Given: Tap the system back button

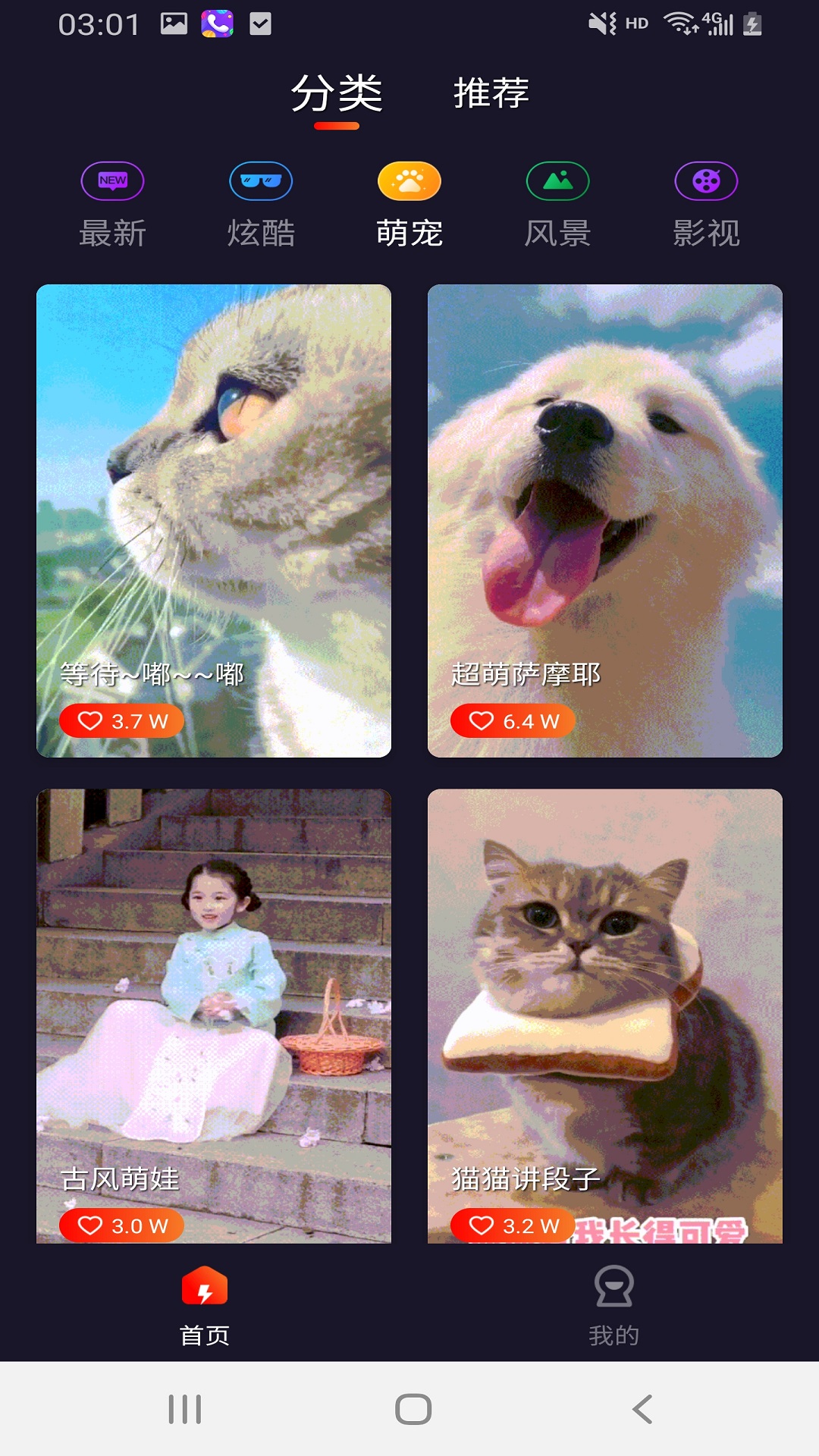Looking at the screenshot, I should (x=642, y=1409).
